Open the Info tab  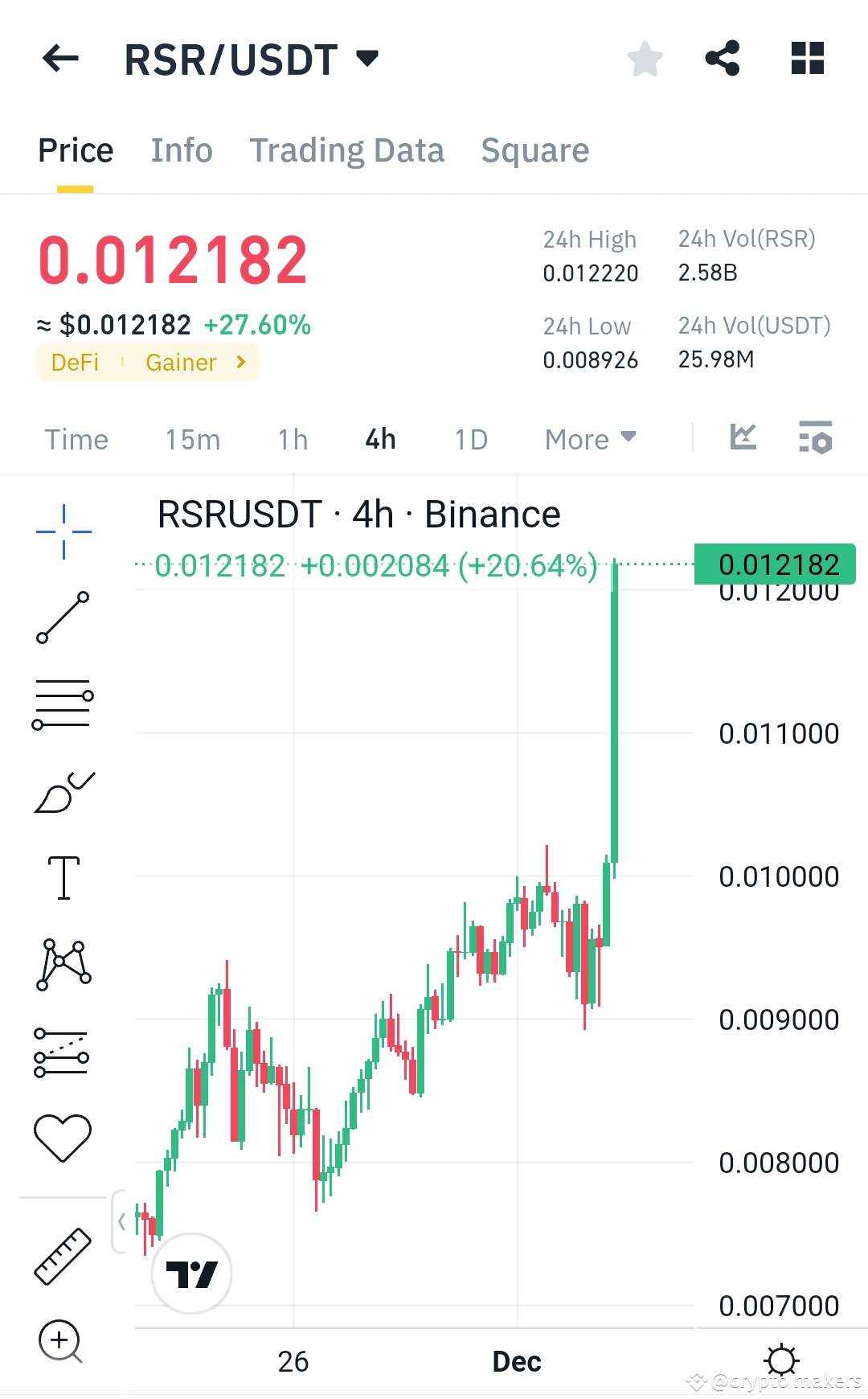pyautogui.click(x=181, y=150)
